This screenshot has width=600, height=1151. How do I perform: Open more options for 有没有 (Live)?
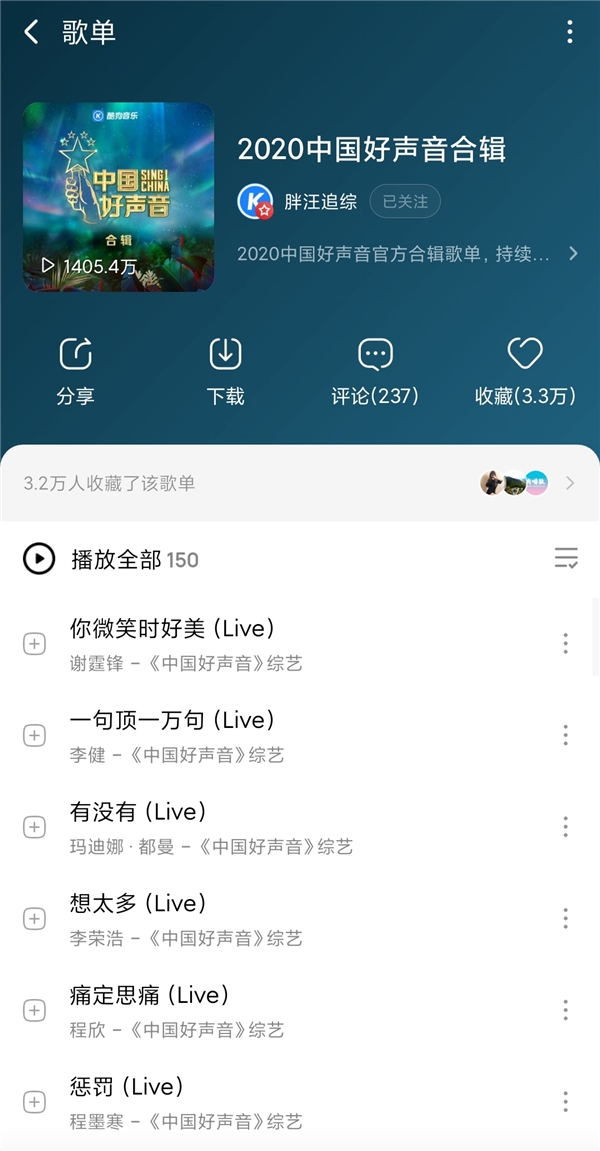[565, 827]
